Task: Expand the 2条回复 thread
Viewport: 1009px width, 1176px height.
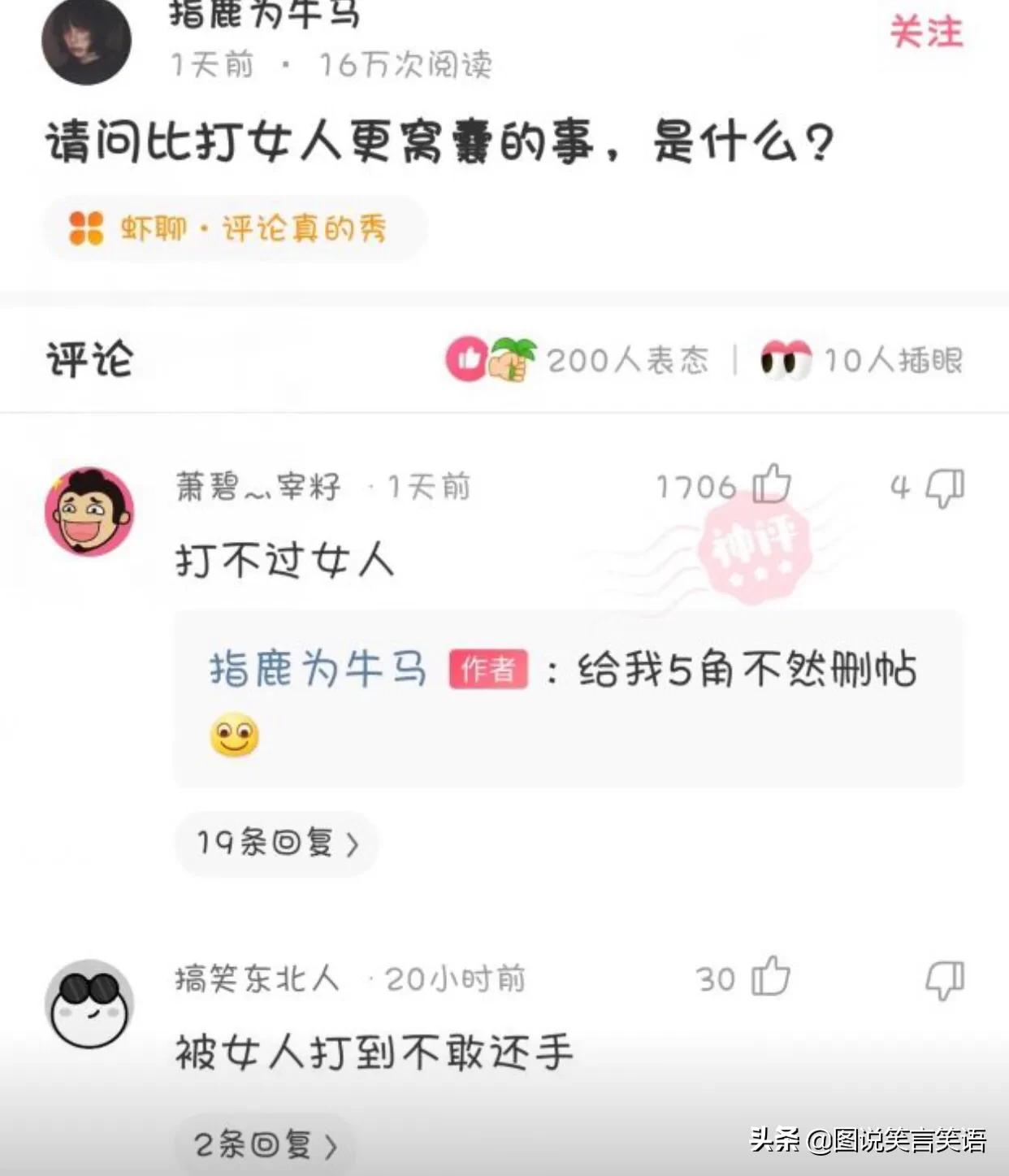Action: click(265, 1145)
